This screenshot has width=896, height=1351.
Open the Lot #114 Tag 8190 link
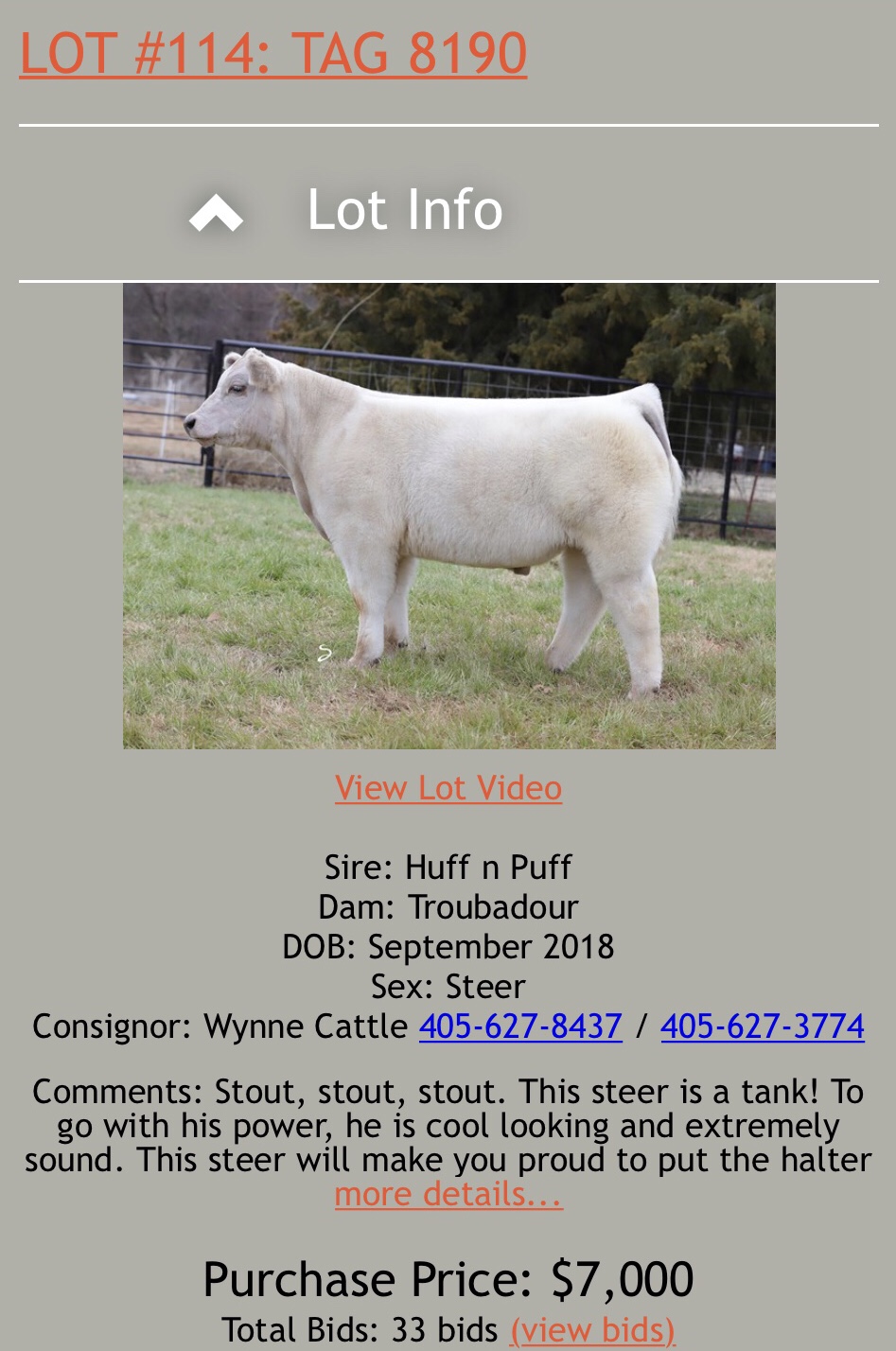point(272,53)
